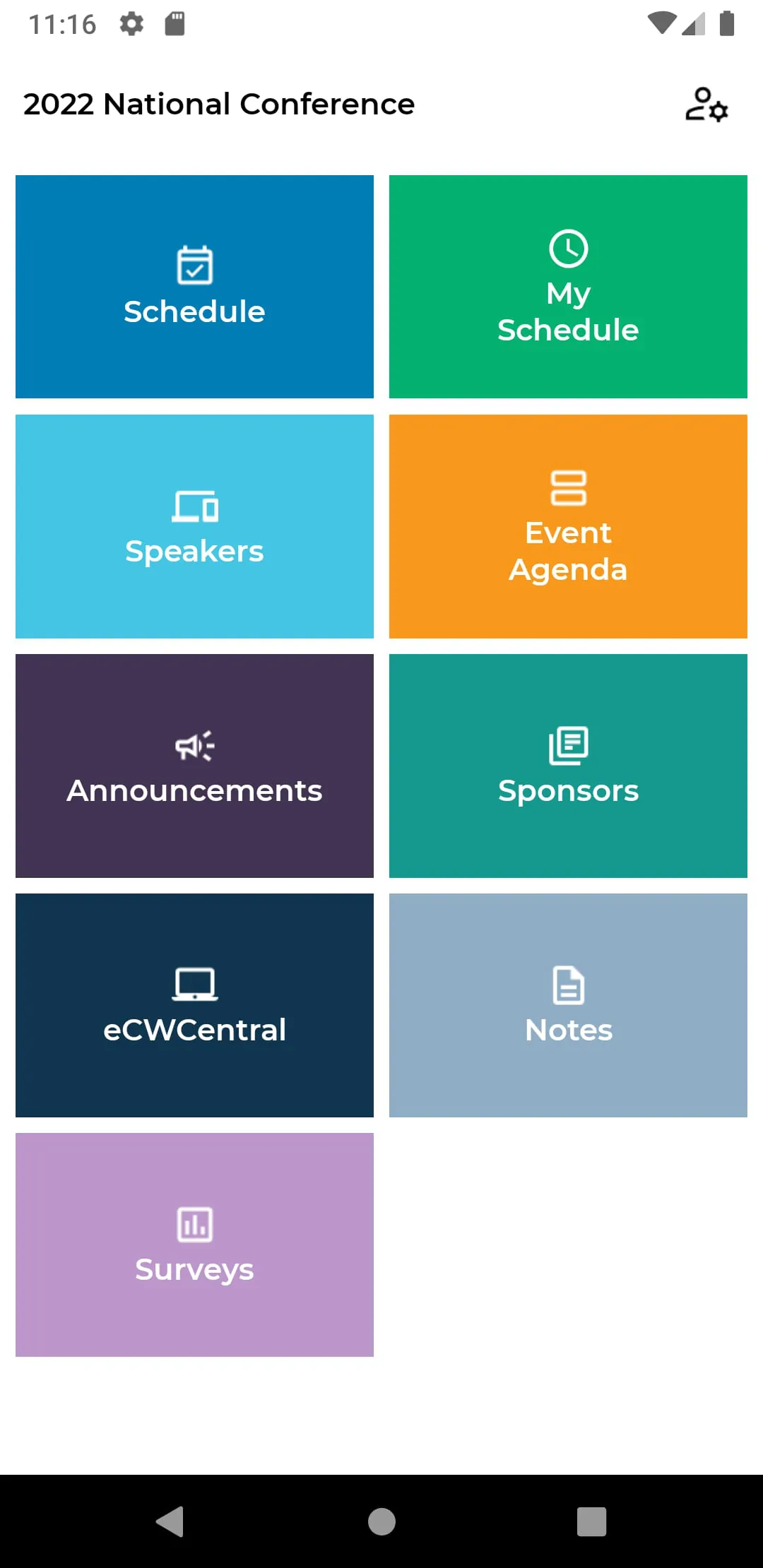Tap the clock icon on My Schedule

coord(567,249)
